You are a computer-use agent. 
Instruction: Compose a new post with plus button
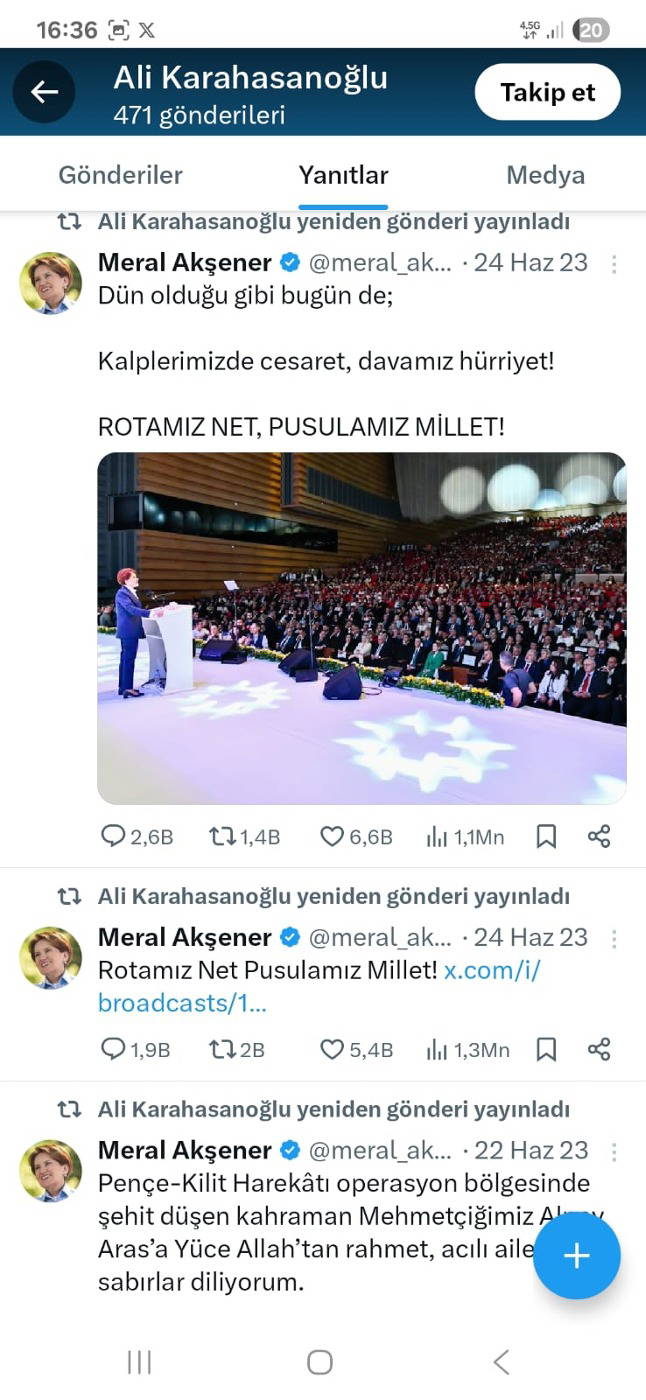[x=576, y=1255]
